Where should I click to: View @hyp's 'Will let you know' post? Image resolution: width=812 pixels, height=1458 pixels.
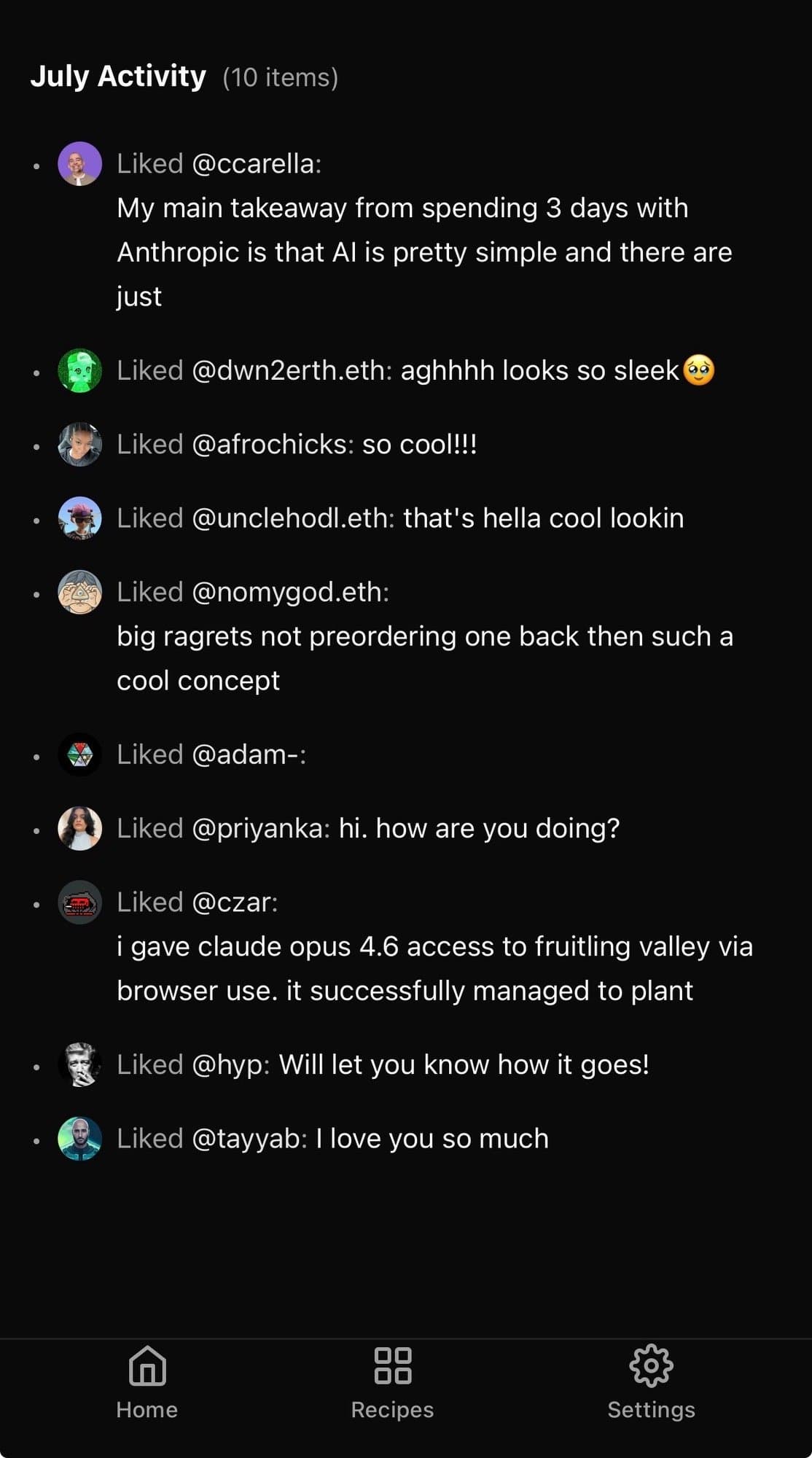[x=383, y=1064]
